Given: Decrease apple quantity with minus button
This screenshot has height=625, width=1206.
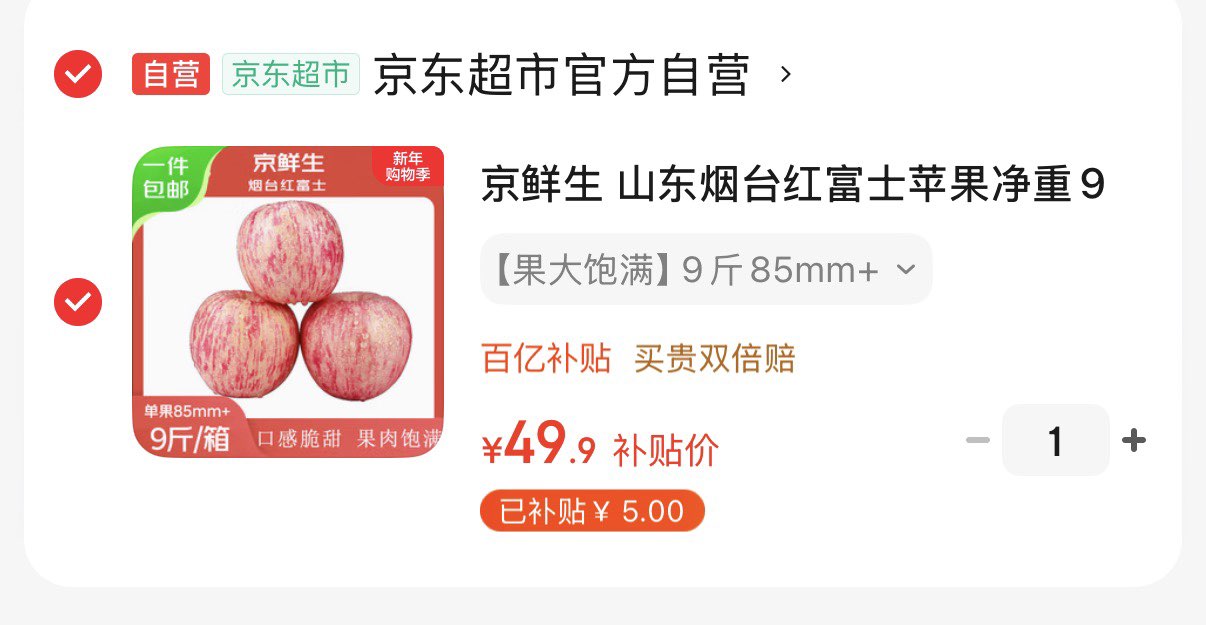Looking at the screenshot, I should (977, 440).
